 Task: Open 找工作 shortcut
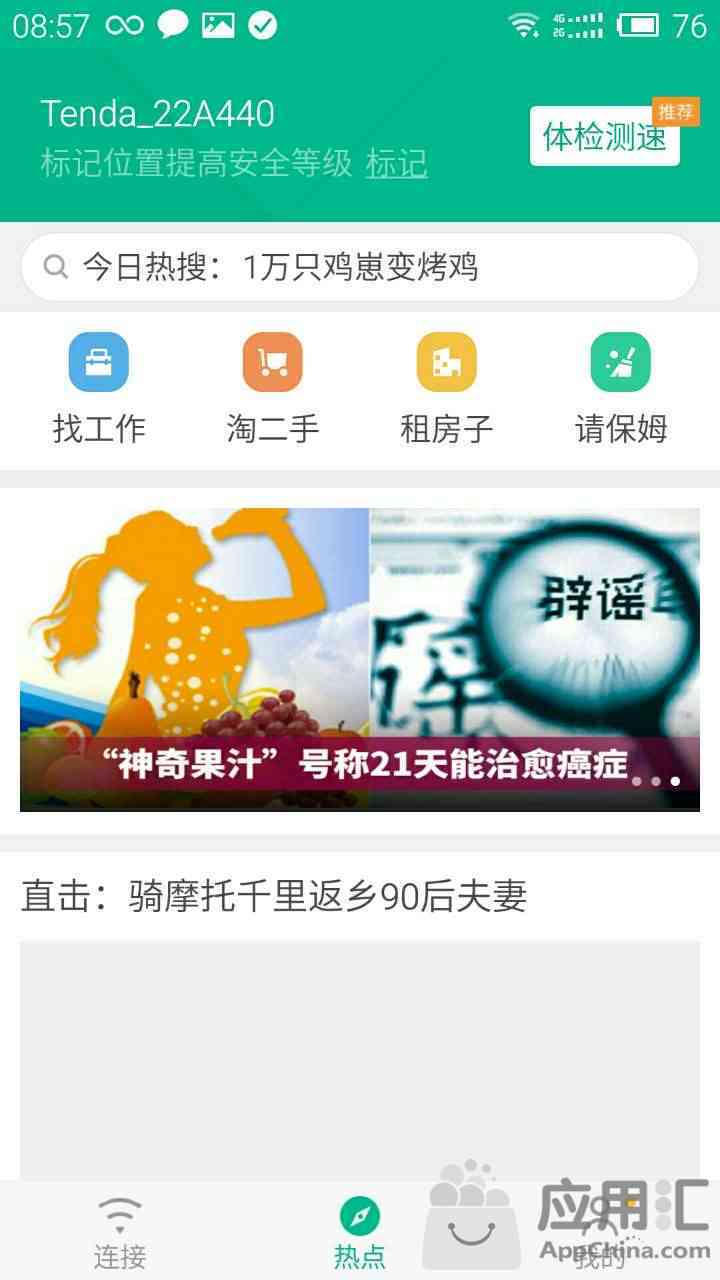[x=99, y=389]
